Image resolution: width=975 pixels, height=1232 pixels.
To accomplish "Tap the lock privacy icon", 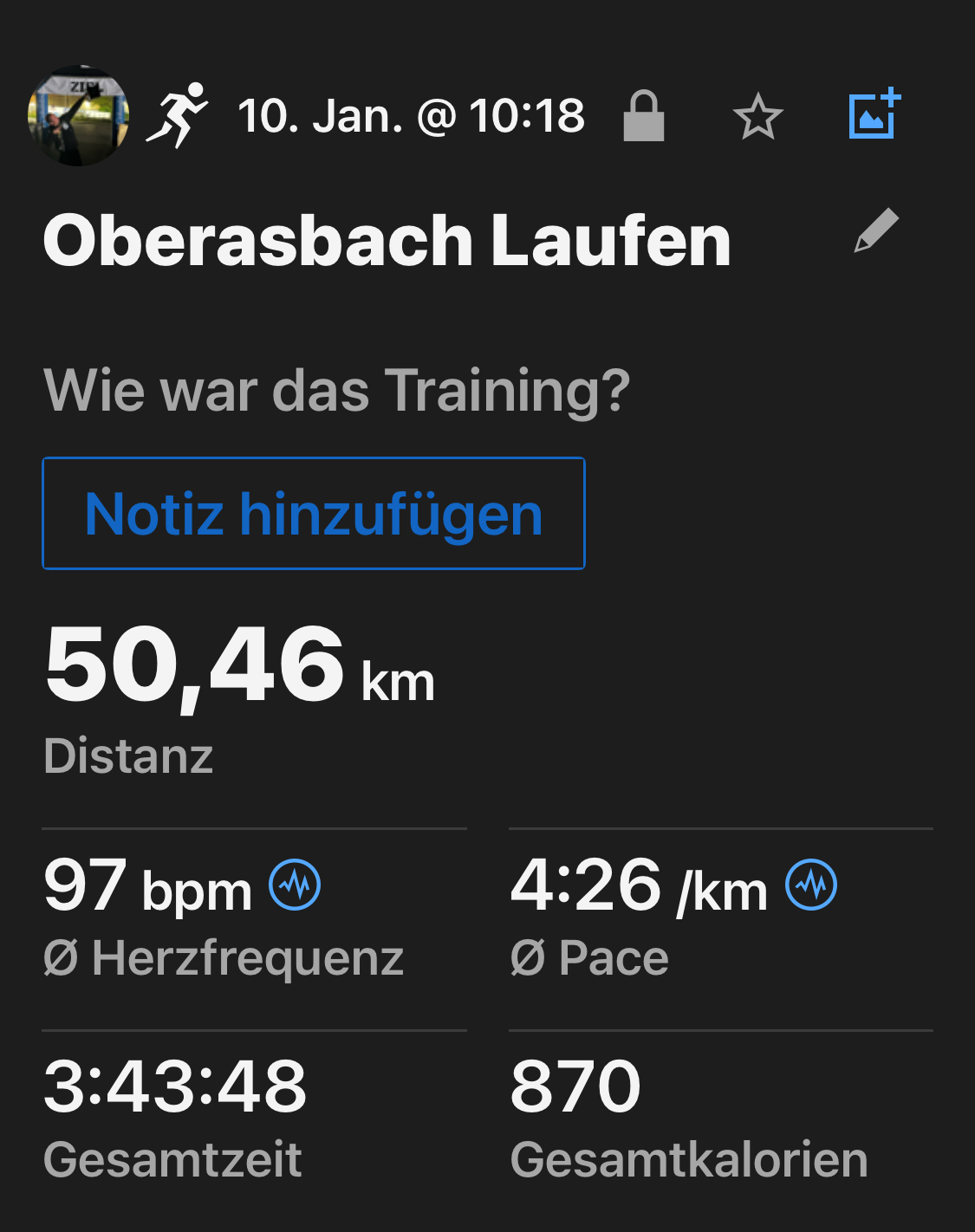I will [644, 116].
